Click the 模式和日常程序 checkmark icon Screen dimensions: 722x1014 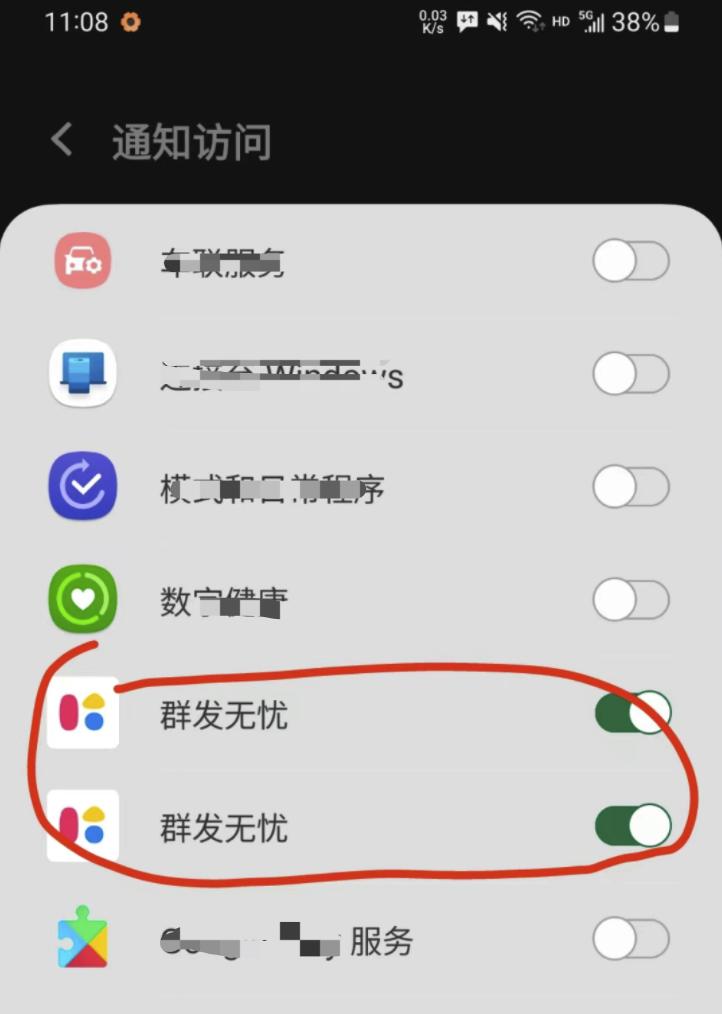point(82,487)
